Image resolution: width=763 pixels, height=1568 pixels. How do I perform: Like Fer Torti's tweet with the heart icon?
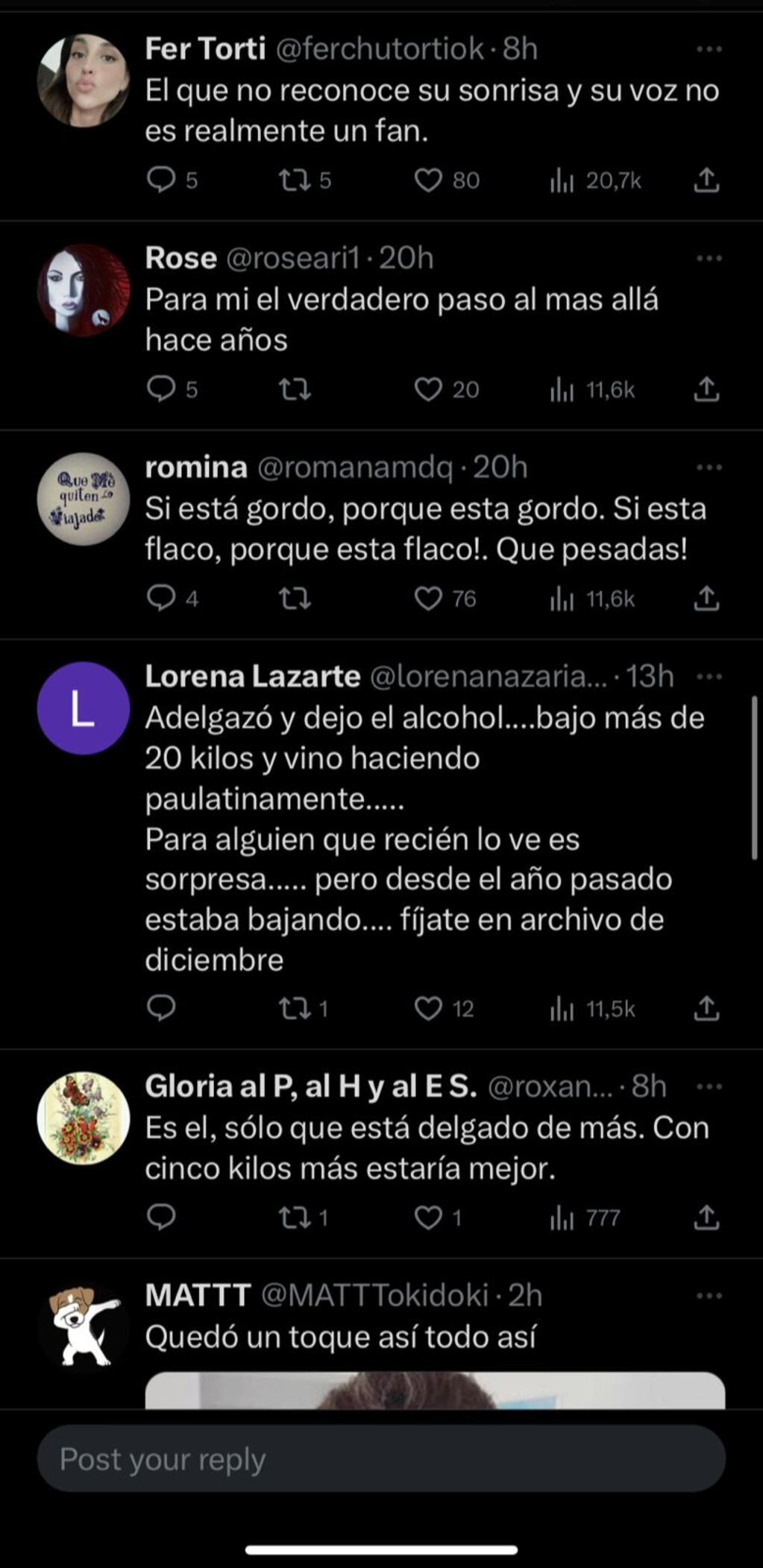(x=430, y=177)
